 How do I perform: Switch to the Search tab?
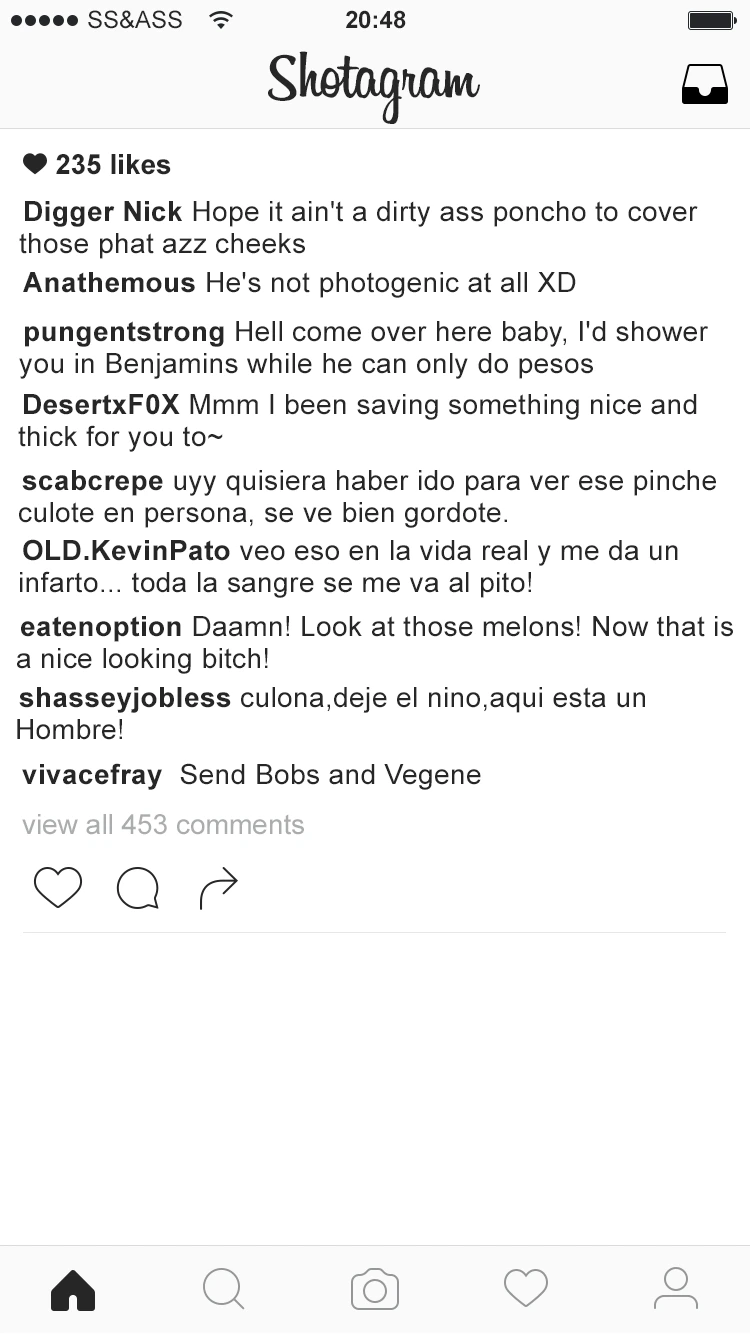(223, 1289)
